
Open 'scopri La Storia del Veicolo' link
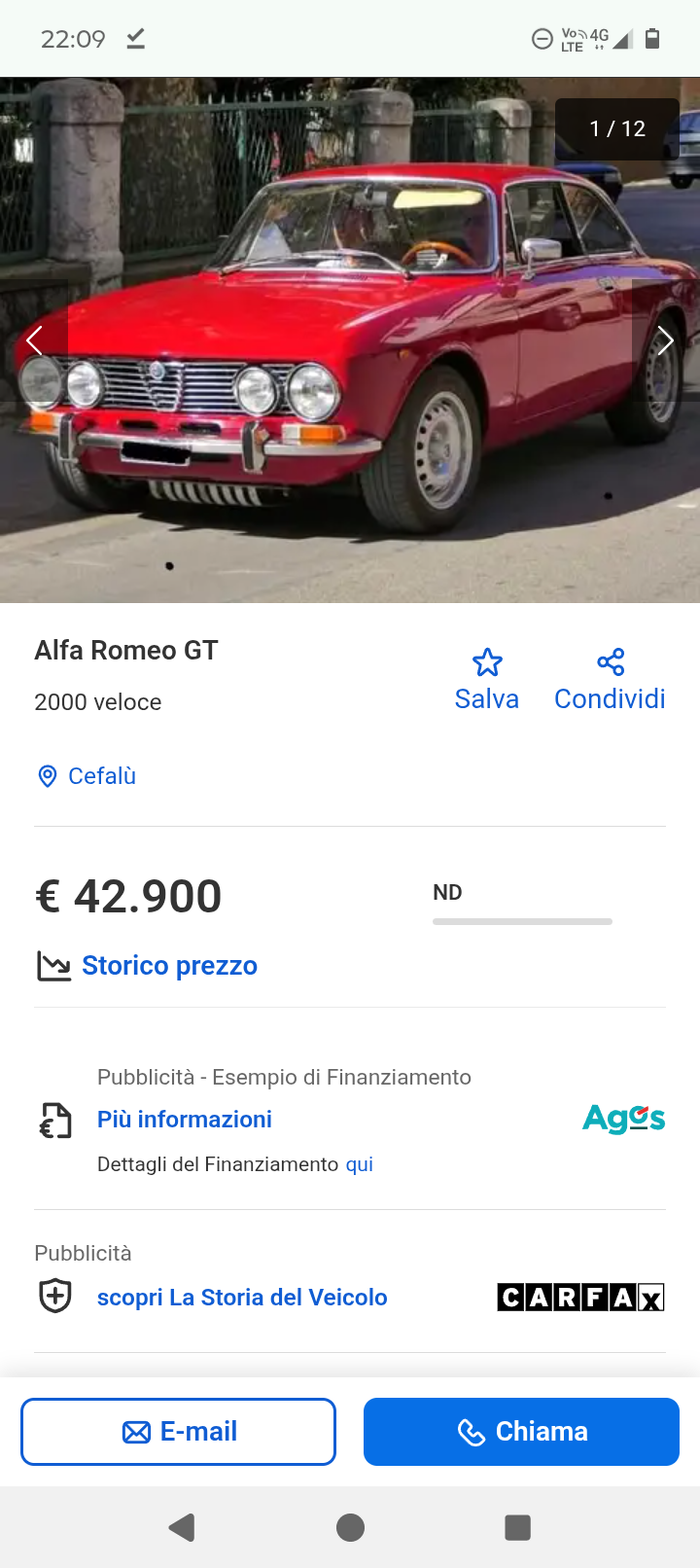tap(242, 1298)
